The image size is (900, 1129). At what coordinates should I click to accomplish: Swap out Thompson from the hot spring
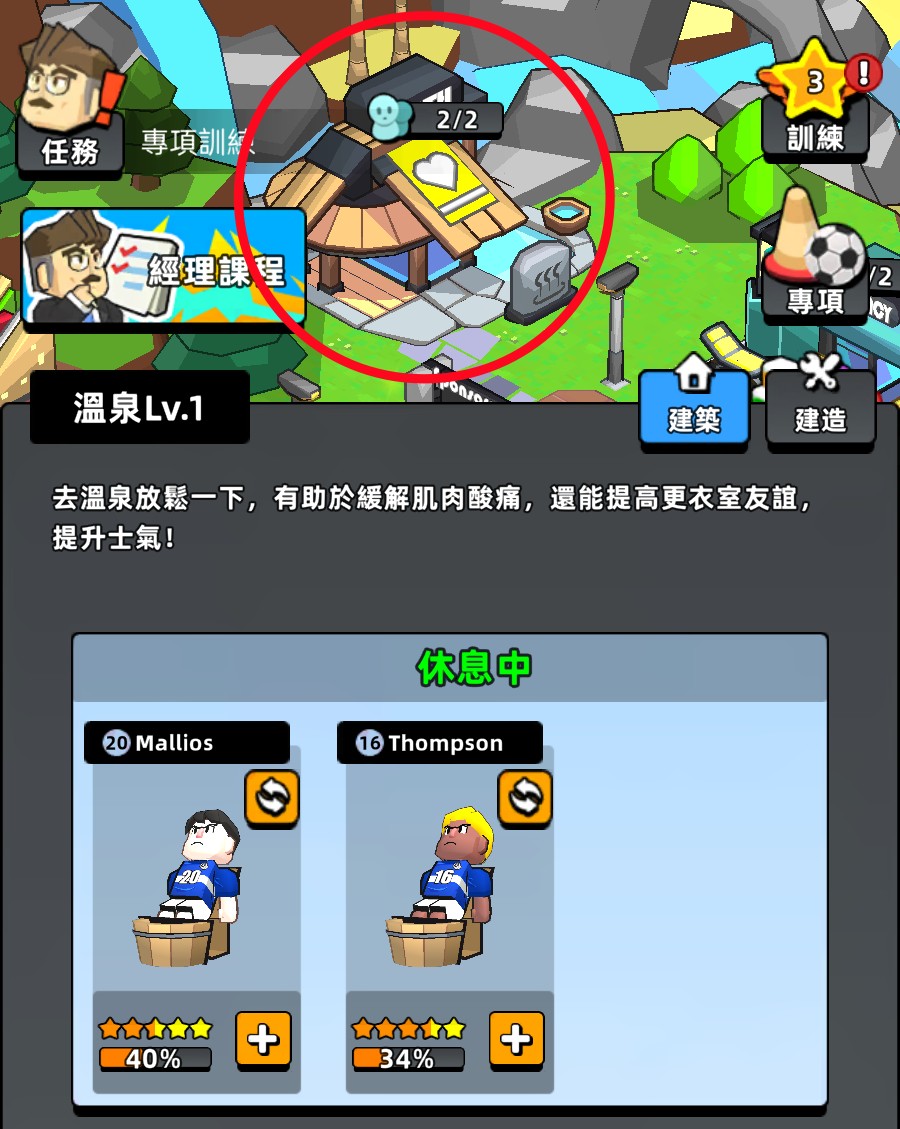point(525,798)
